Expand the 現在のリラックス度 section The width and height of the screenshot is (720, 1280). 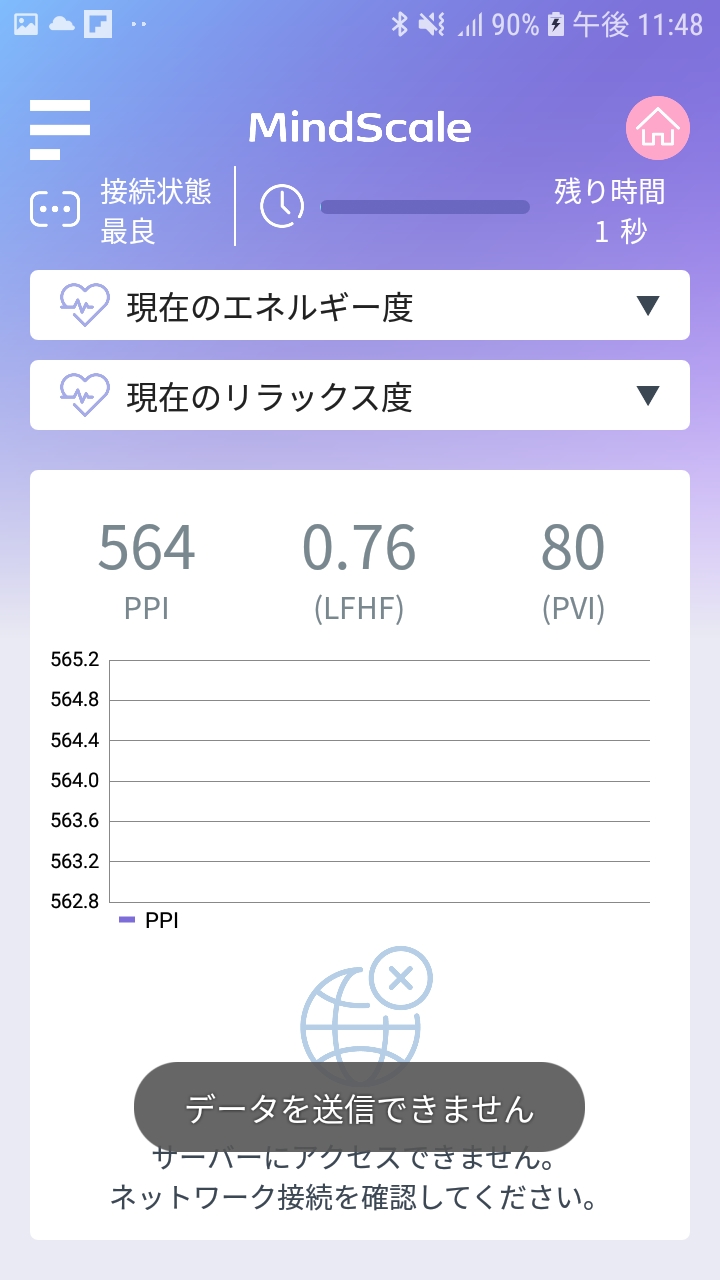[x=360, y=395]
